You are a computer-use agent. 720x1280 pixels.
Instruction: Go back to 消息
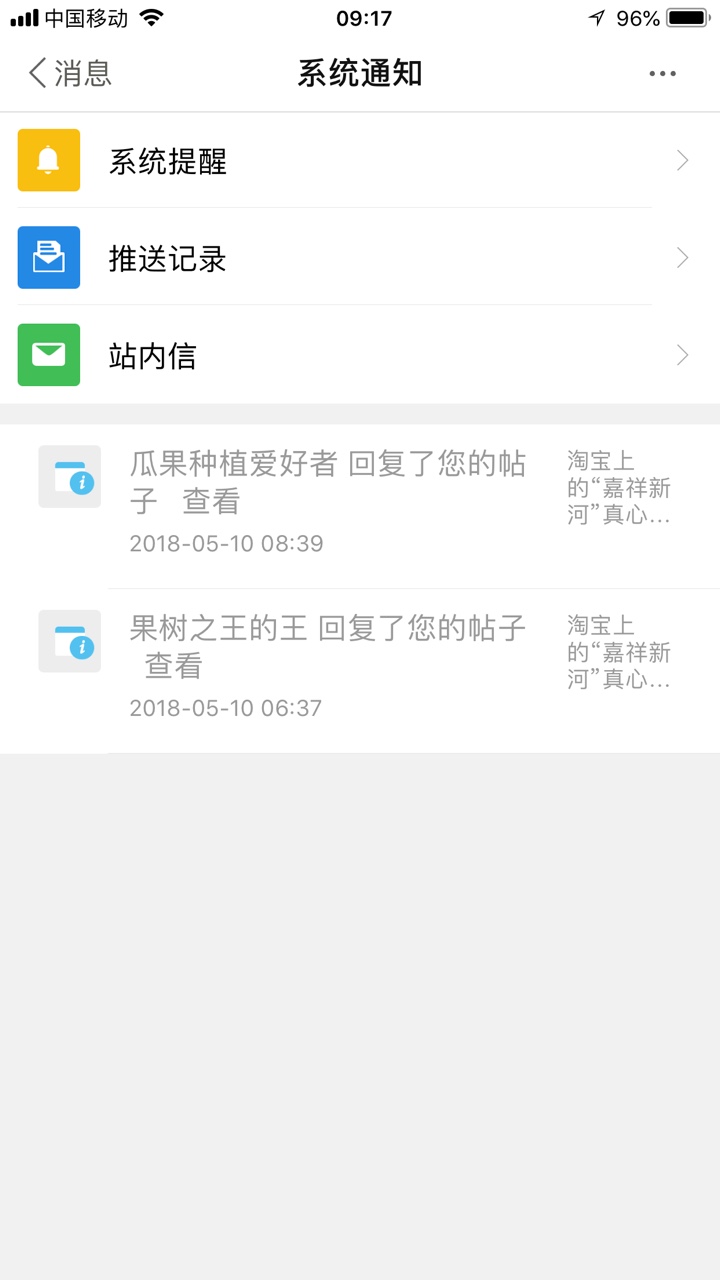pos(70,73)
